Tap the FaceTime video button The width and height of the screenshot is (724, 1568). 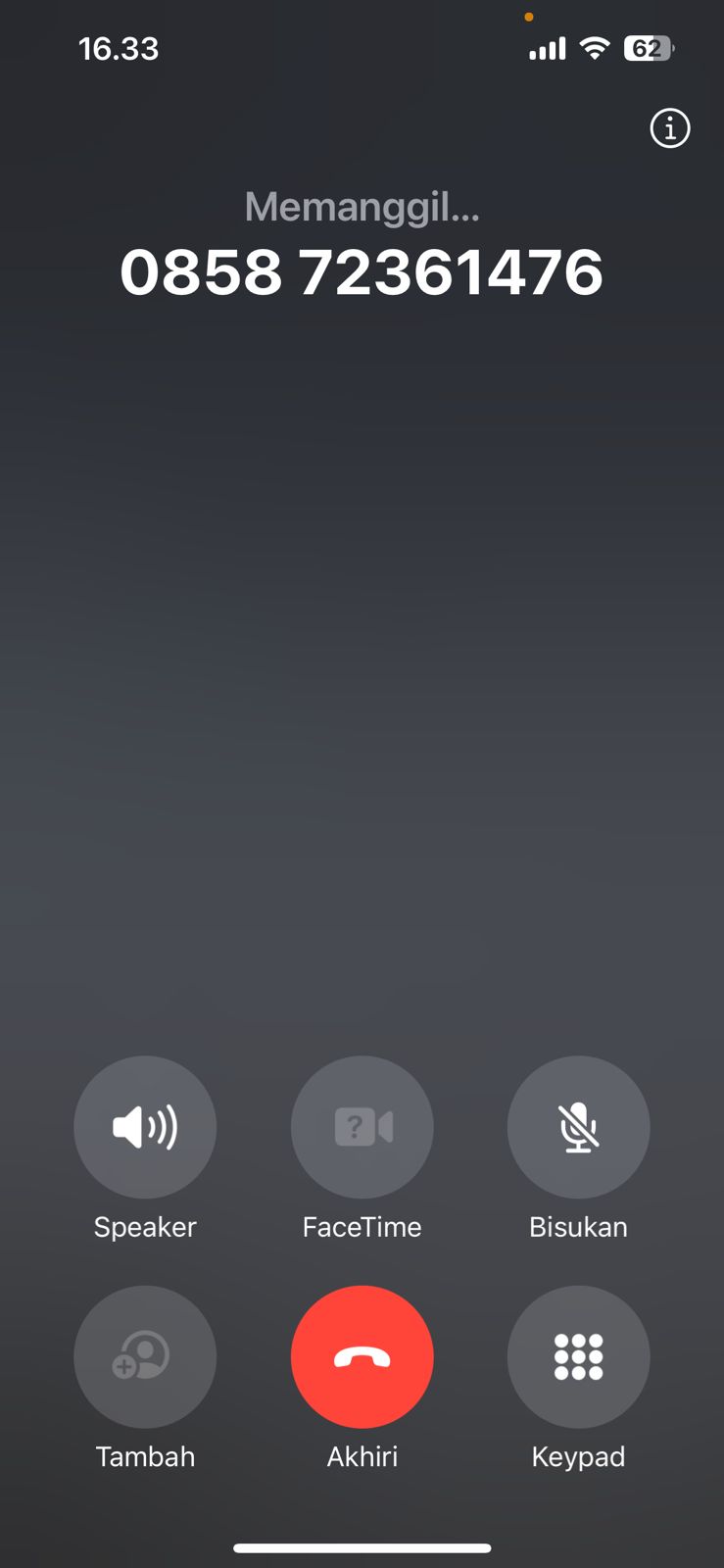point(362,1127)
